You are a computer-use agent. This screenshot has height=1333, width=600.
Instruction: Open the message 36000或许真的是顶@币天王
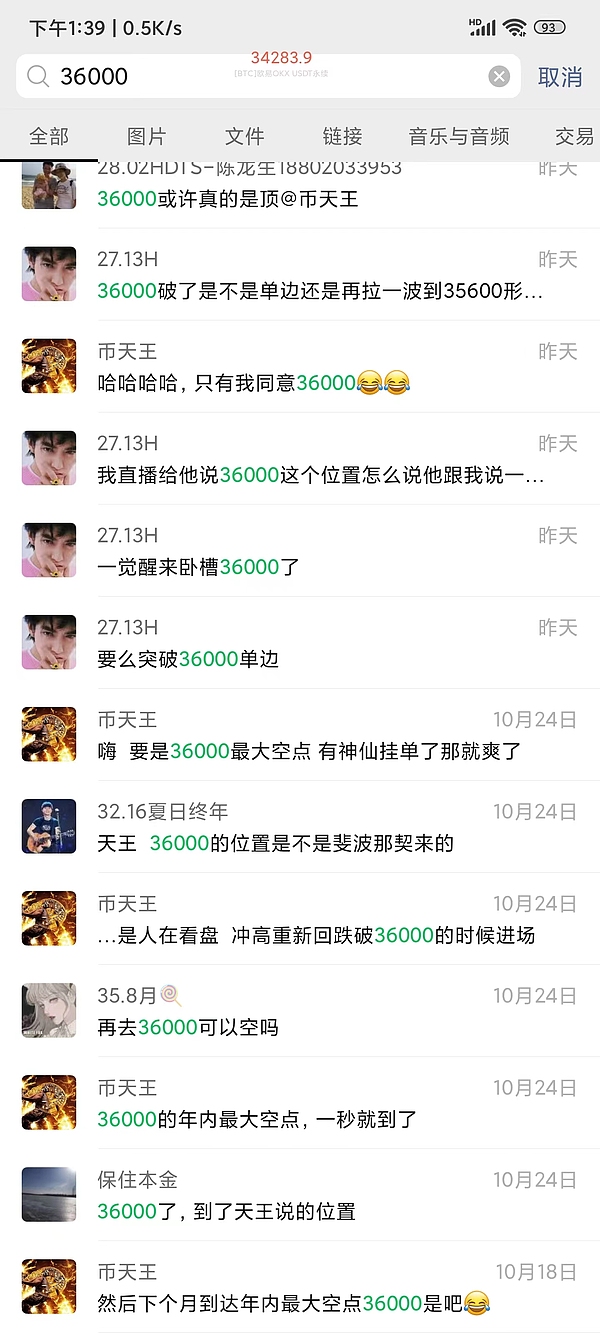click(x=300, y=190)
